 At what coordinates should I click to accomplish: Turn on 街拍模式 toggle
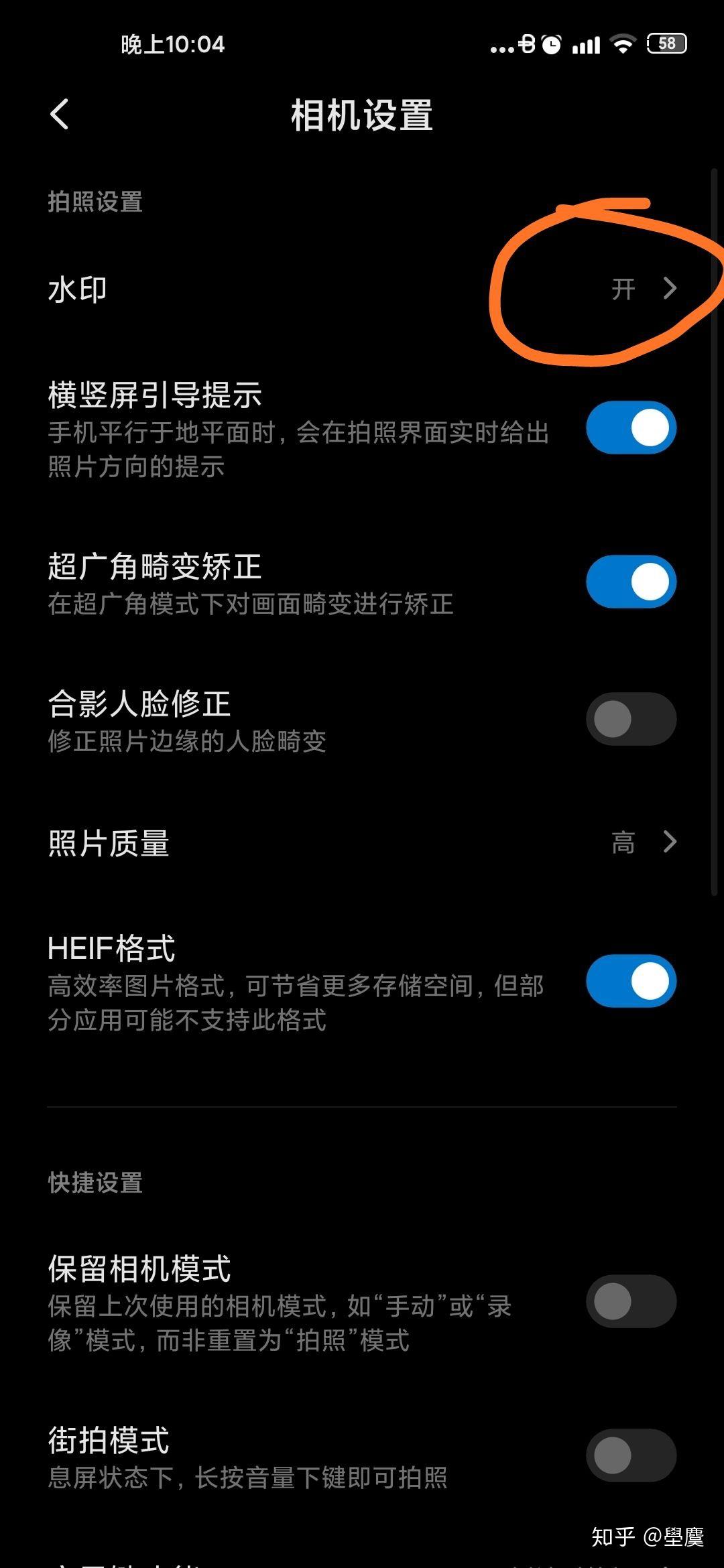(631, 1455)
